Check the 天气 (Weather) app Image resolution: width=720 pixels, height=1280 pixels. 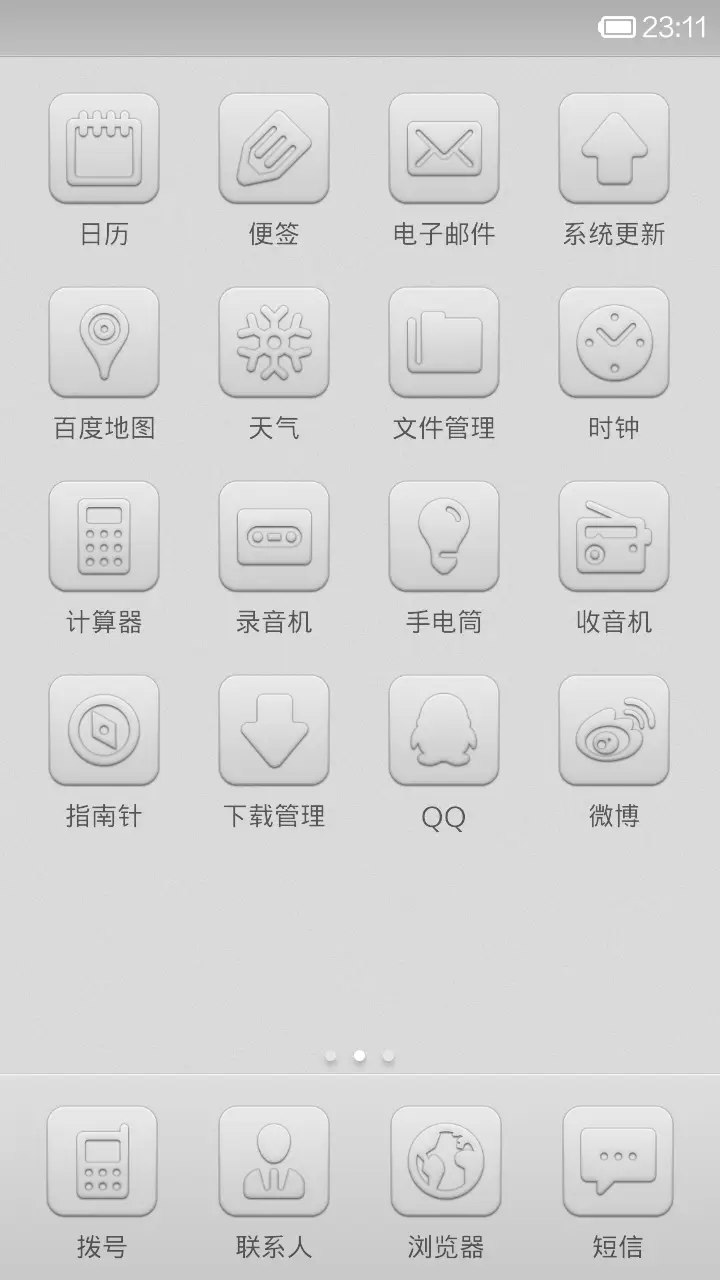274,341
